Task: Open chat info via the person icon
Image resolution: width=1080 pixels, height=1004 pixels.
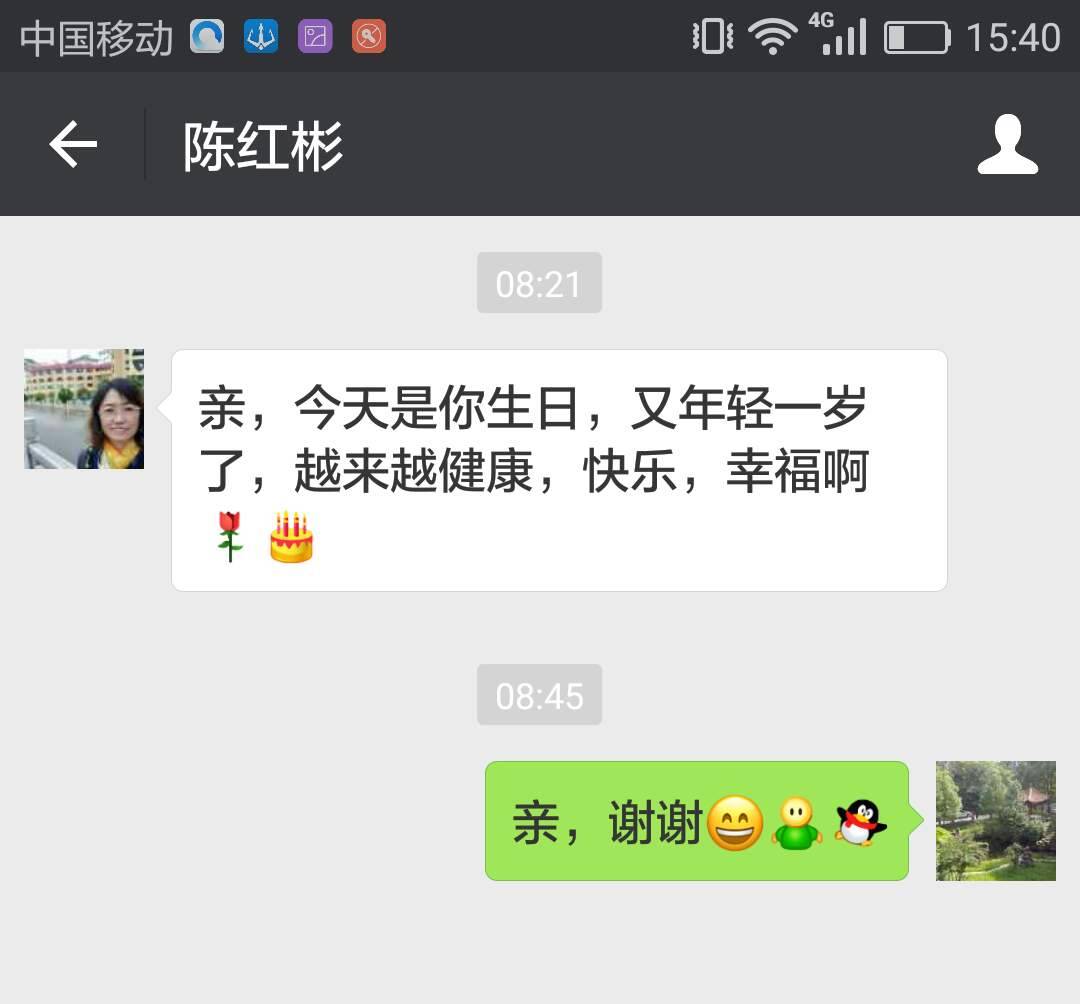Action: pos(1007,145)
